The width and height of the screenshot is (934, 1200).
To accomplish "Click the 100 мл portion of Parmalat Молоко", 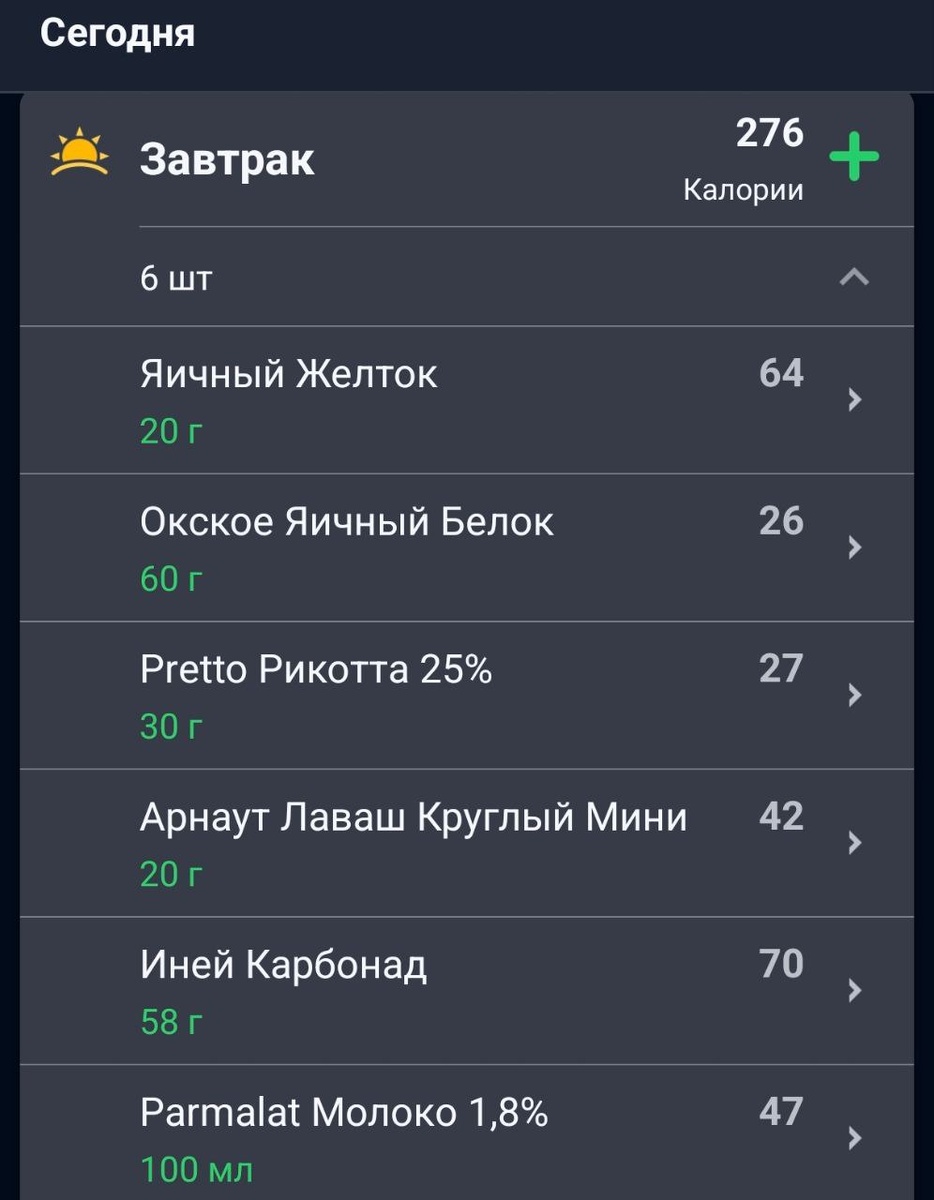I will [196, 1168].
